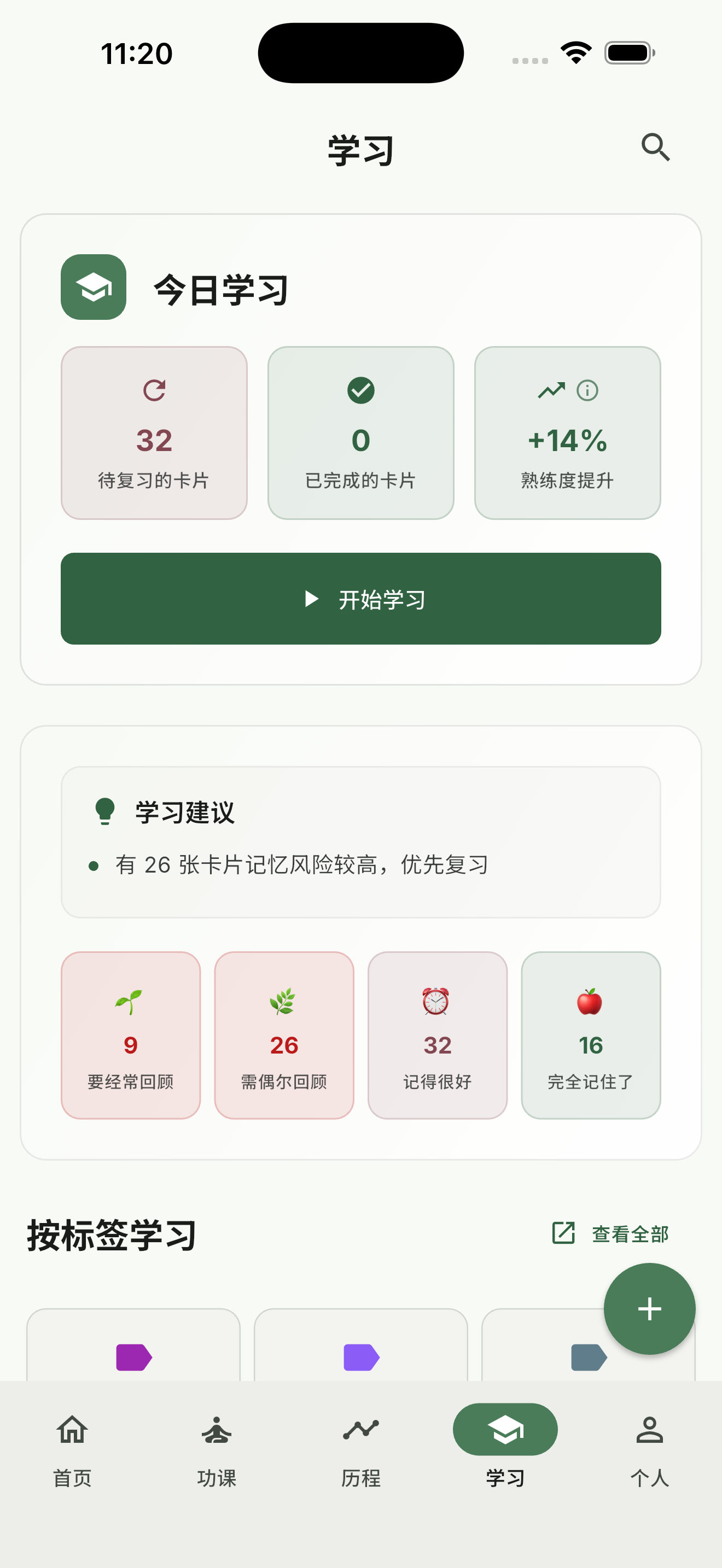The width and height of the screenshot is (722, 1568).
Task: Open the 待复习的卡片 card
Action: pos(154,433)
